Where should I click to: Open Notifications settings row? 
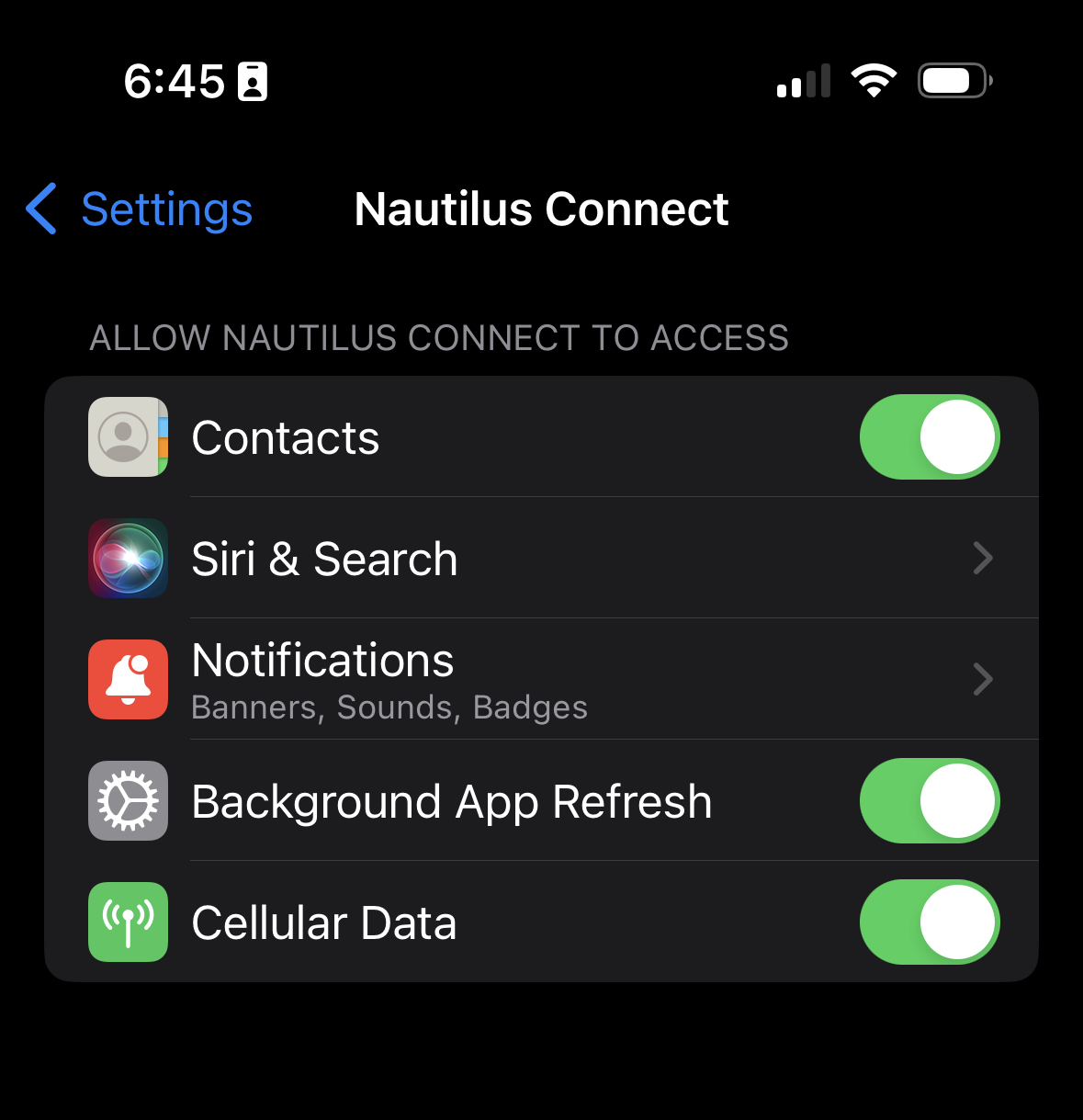(542, 680)
